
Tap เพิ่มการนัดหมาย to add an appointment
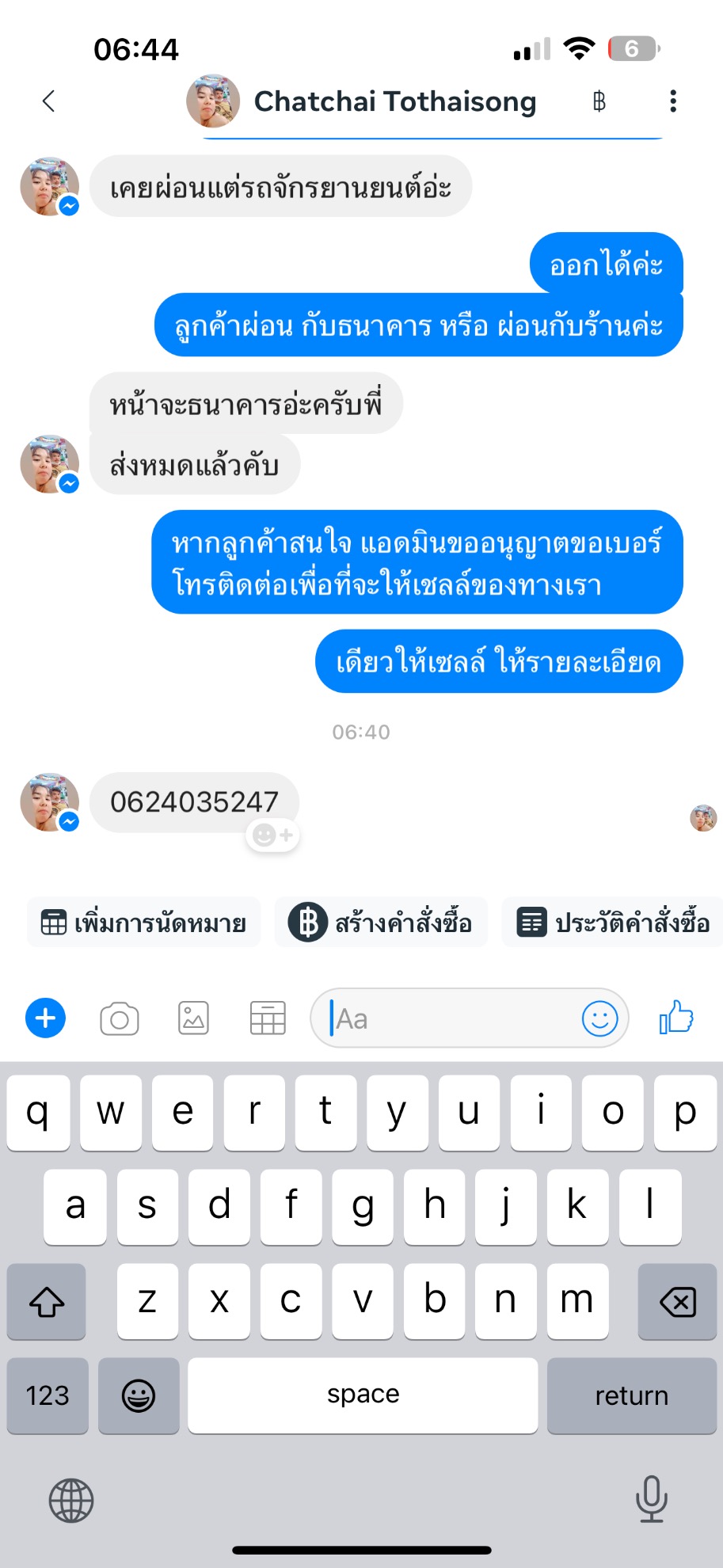pos(143,923)
